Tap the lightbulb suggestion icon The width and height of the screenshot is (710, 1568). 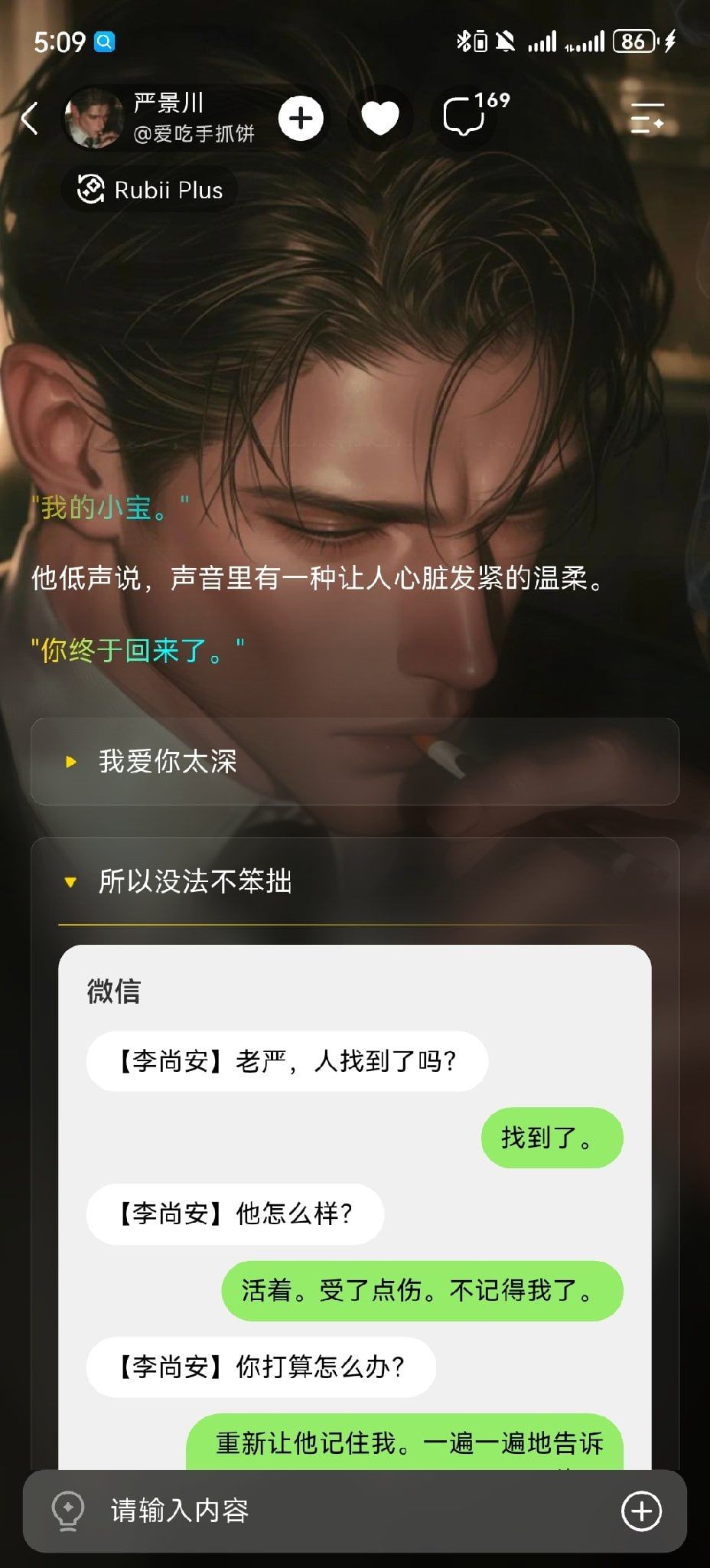(67, 1511)
